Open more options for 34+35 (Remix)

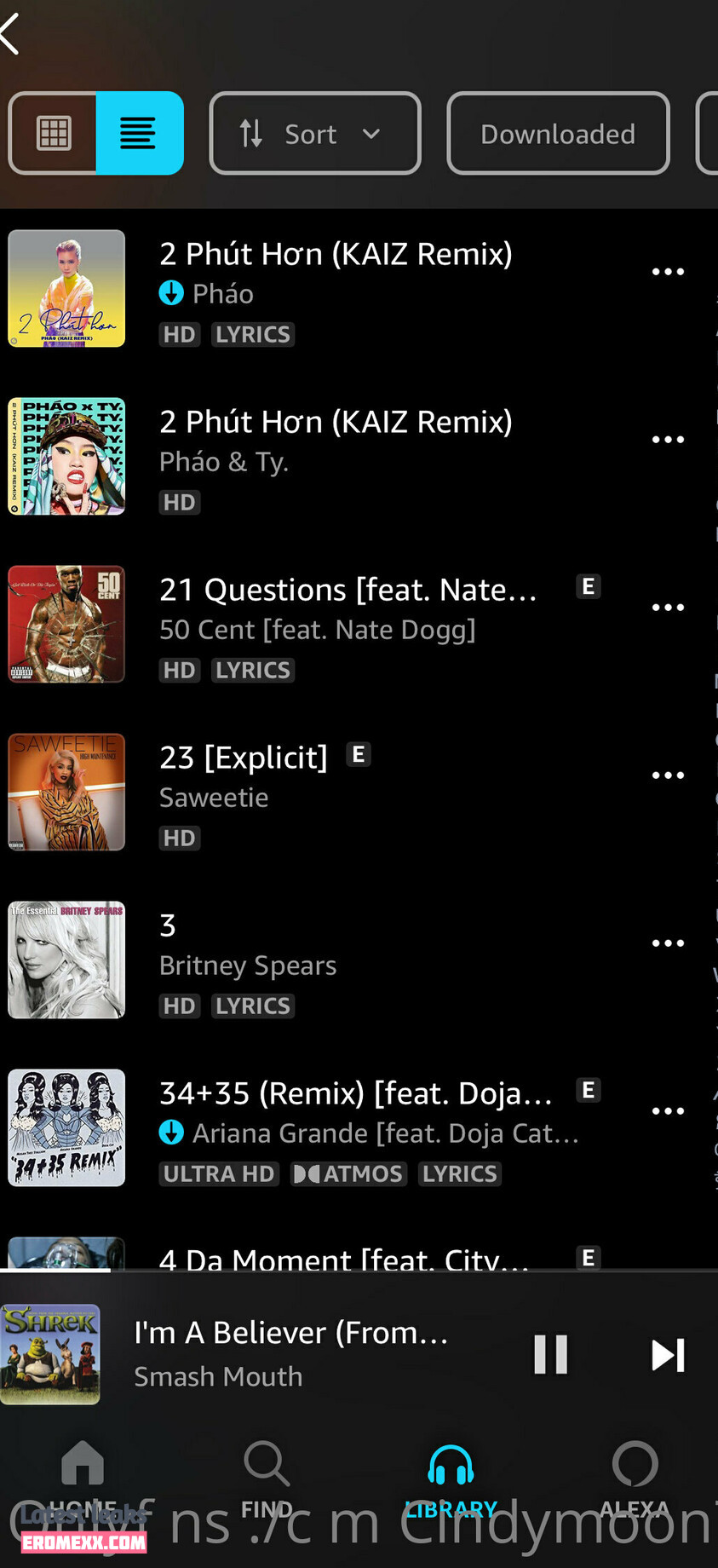click(668, 1111)
